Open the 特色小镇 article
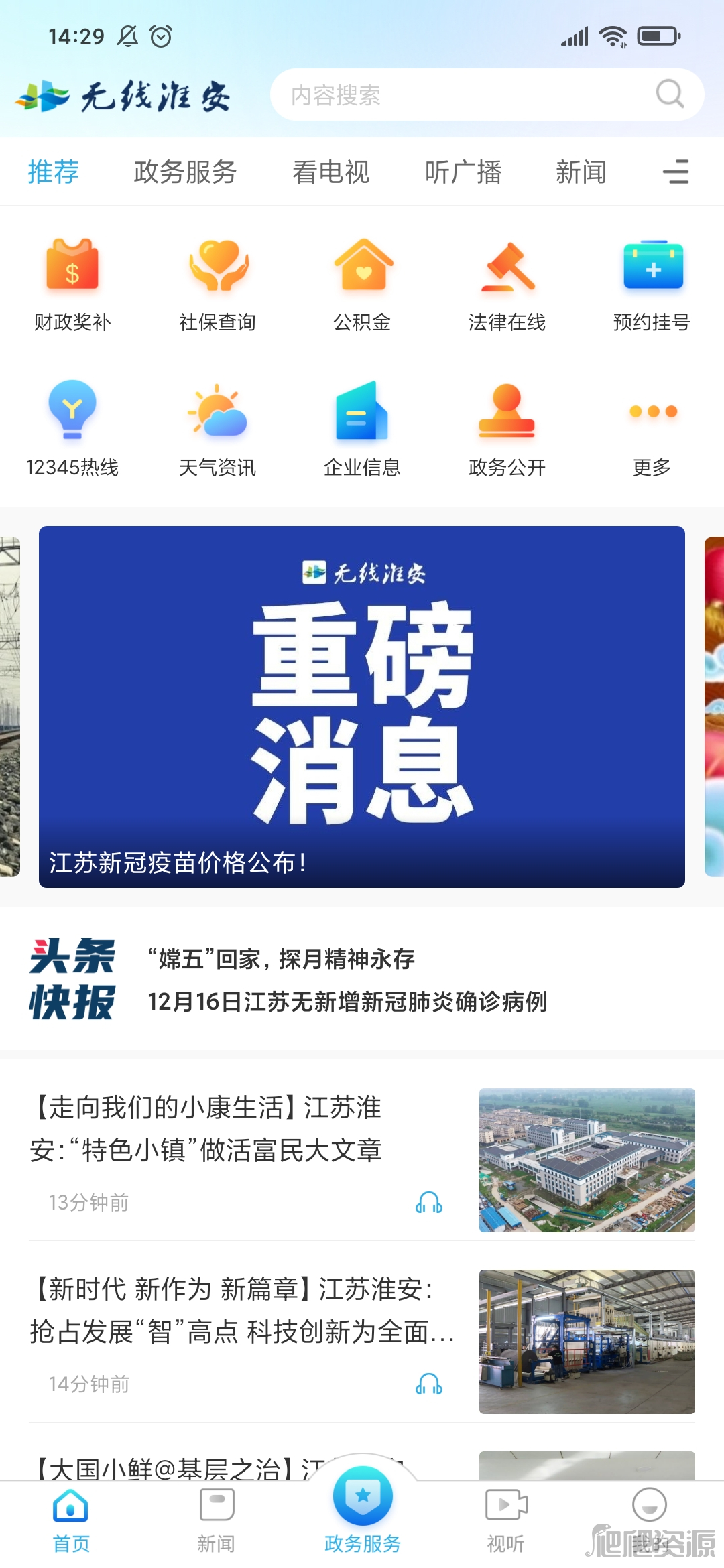724x1568 pixels. point(206,1128)
